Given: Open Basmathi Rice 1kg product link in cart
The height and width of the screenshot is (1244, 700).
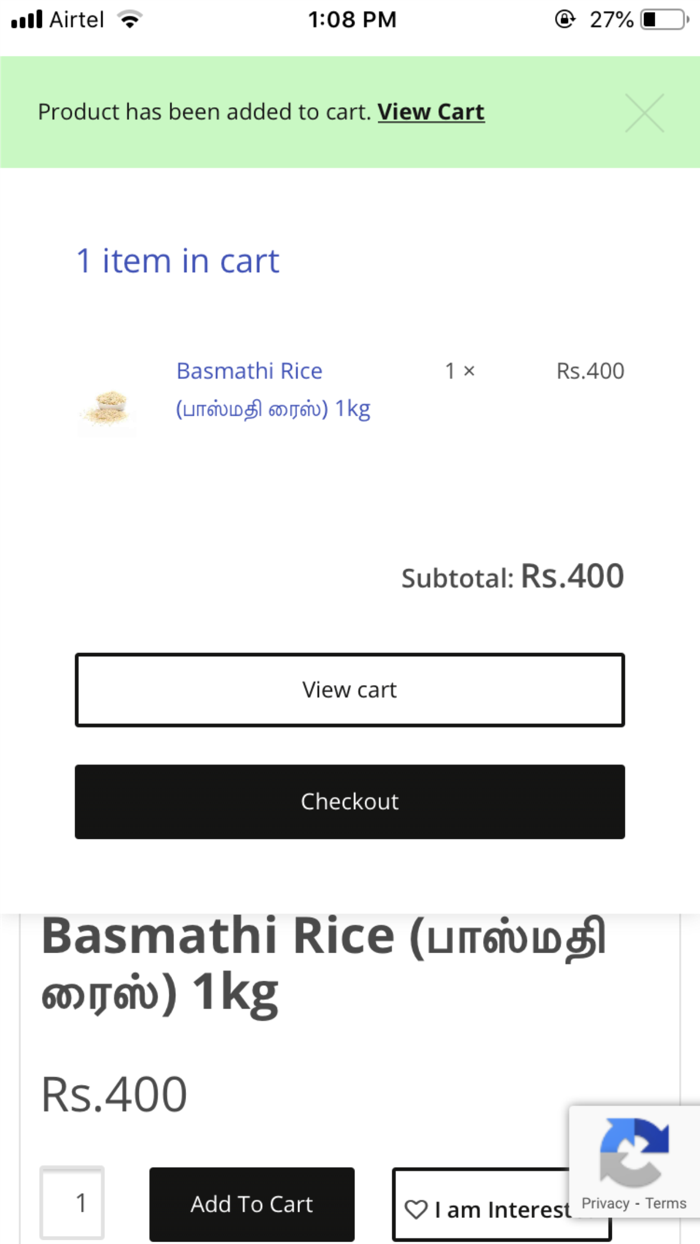Looking at the screenshot, I should [x=273, y=390].
